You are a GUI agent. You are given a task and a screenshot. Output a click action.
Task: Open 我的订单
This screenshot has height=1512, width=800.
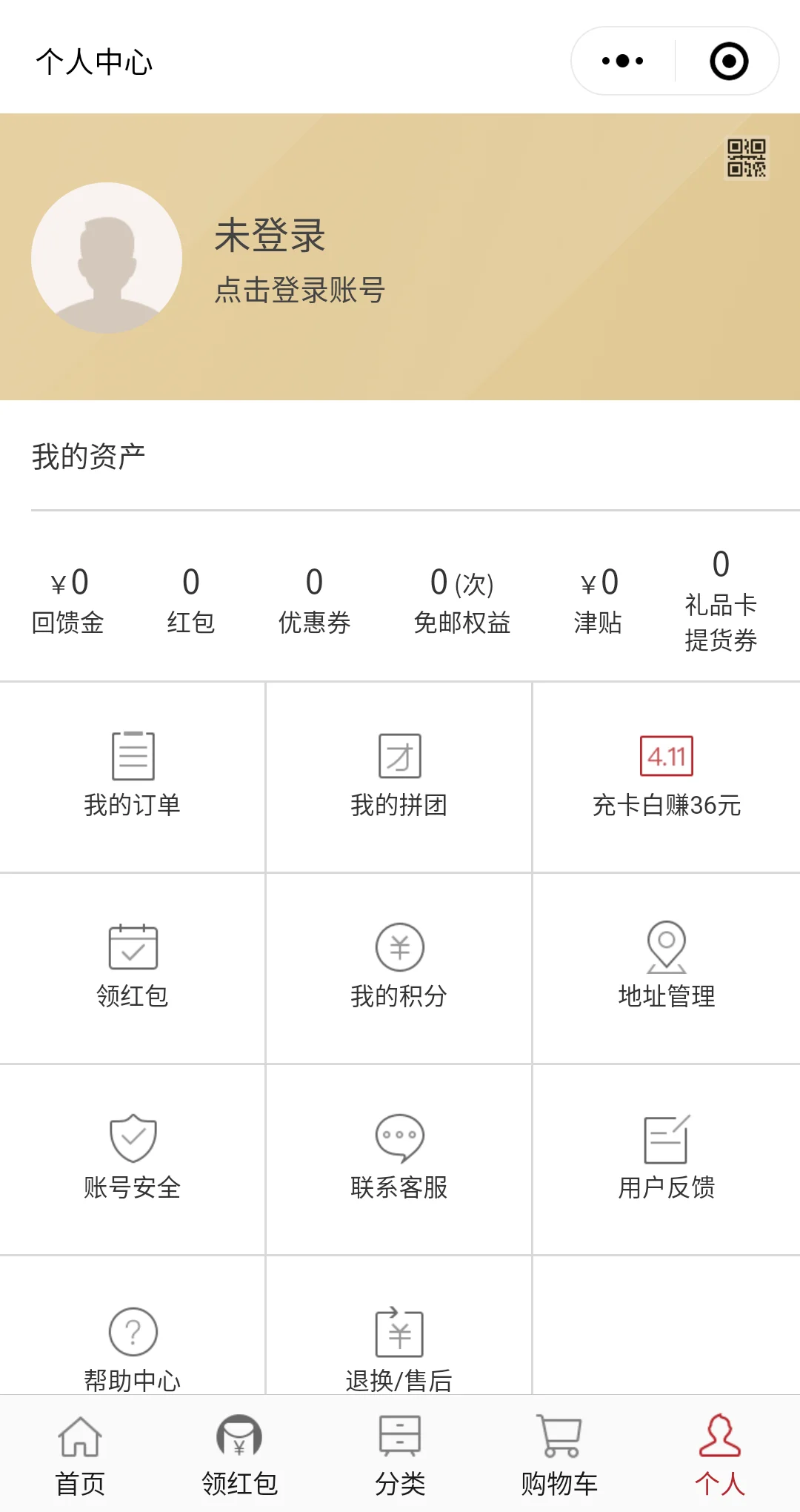[x=133, y=777]
